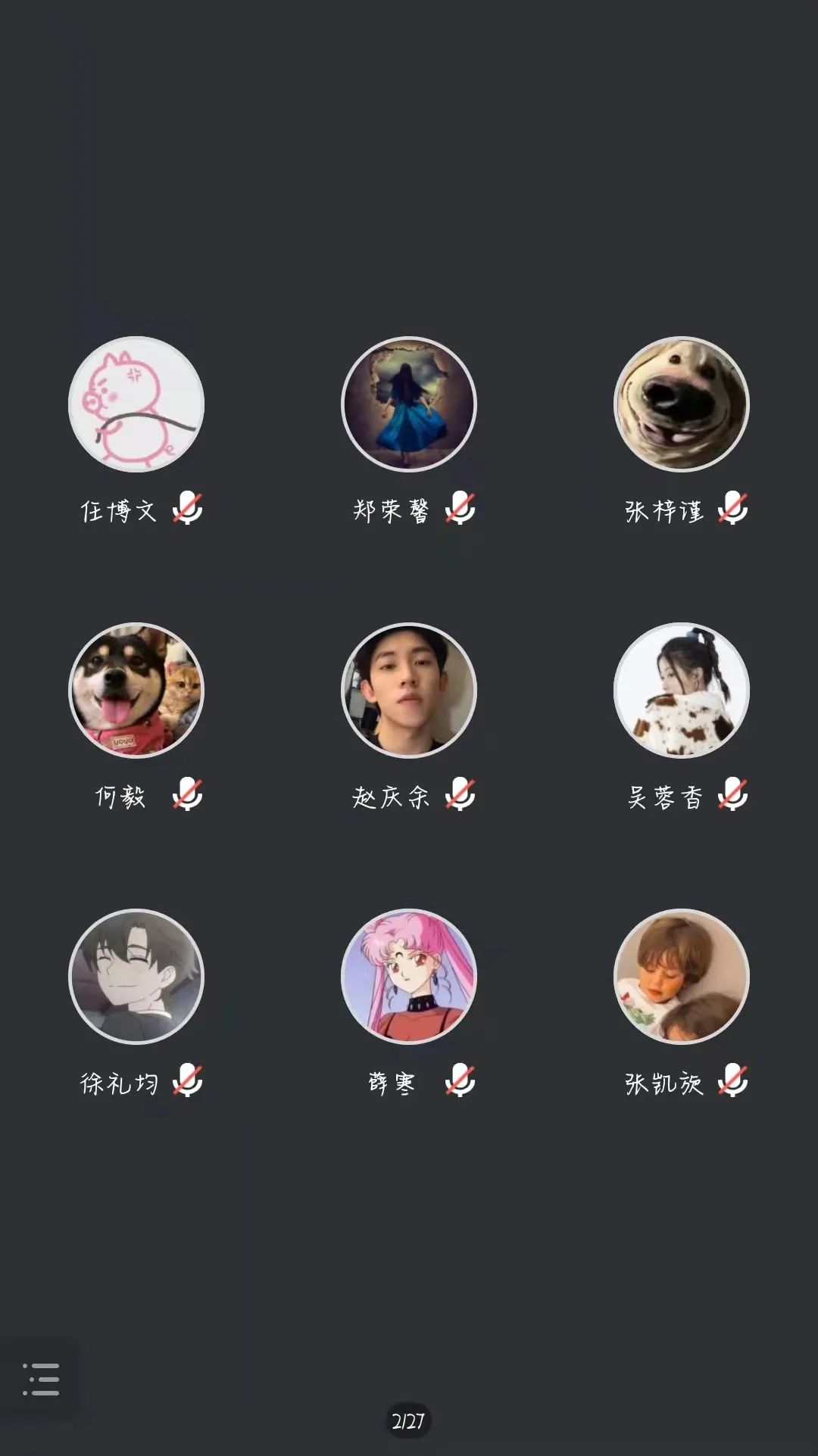Select 张凯旋's avatar tile
This screenshot has height=1456, width=818.
681,977
